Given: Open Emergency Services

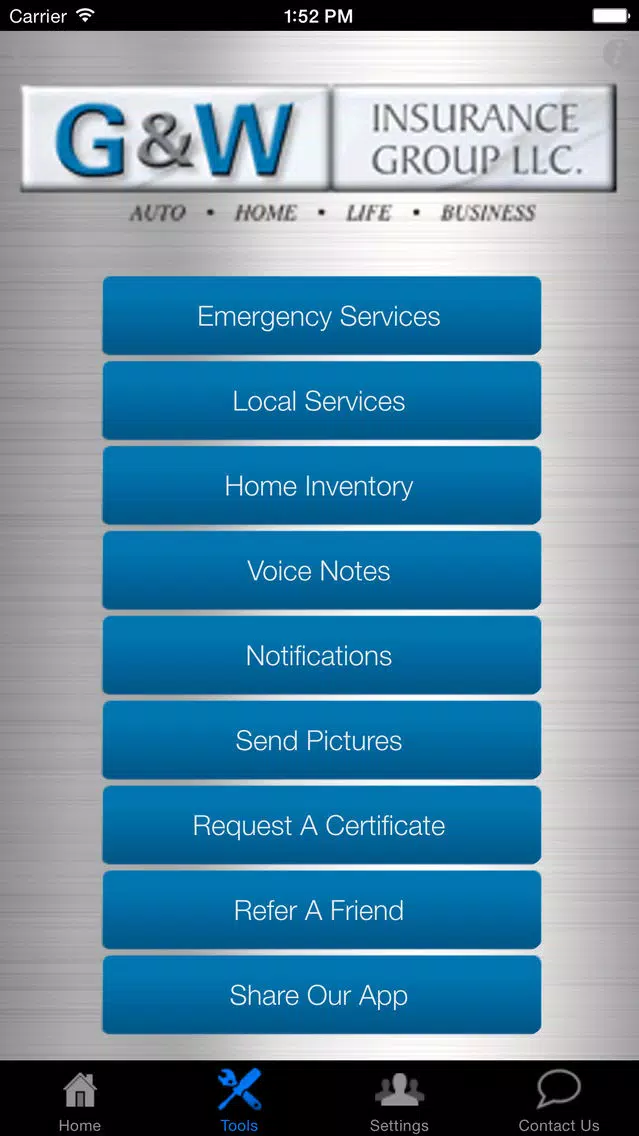Looking at the screenshot, I should (x=321, y=316).
